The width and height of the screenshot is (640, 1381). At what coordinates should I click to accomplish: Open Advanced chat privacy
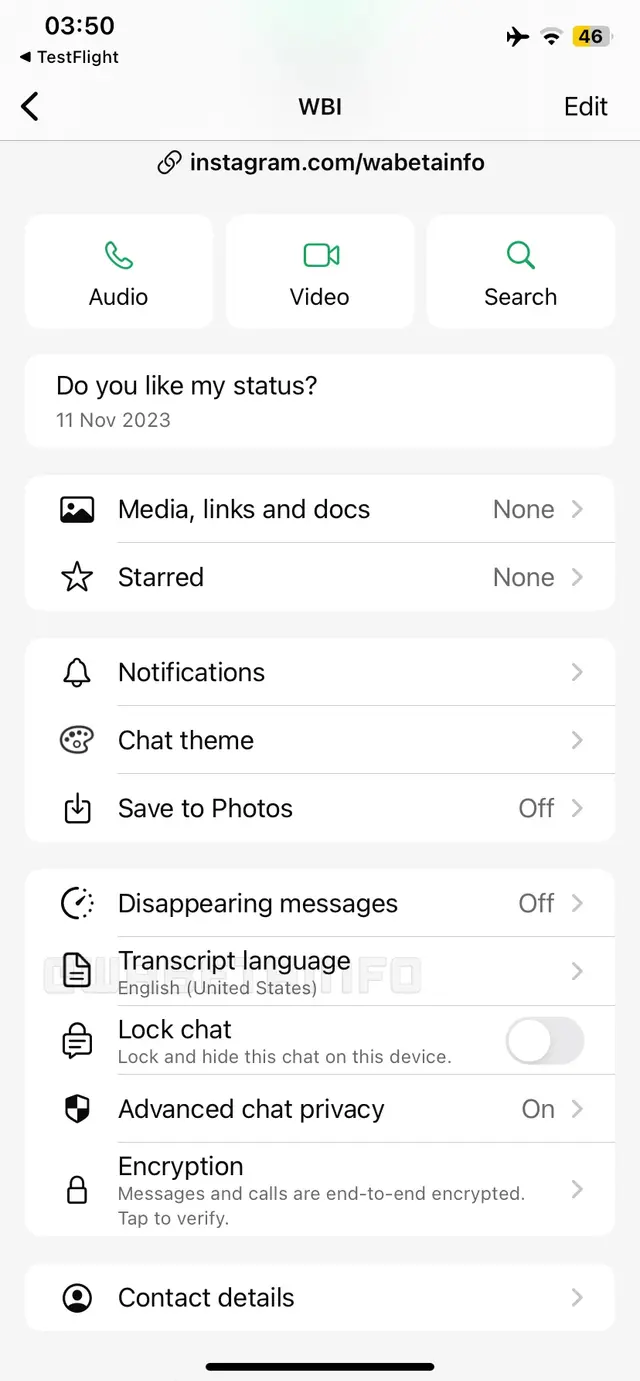[320, 1109]
